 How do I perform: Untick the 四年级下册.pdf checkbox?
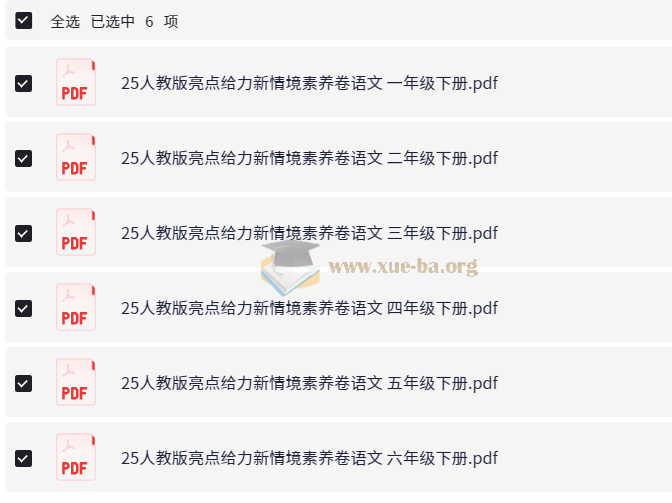[24, 308]
